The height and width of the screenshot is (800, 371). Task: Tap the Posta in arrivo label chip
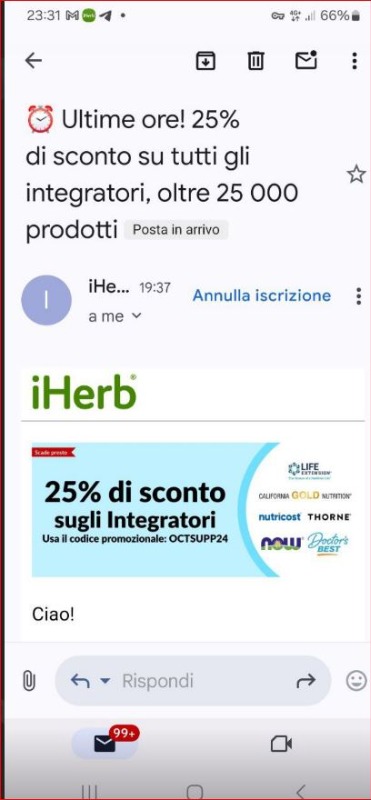176,230
